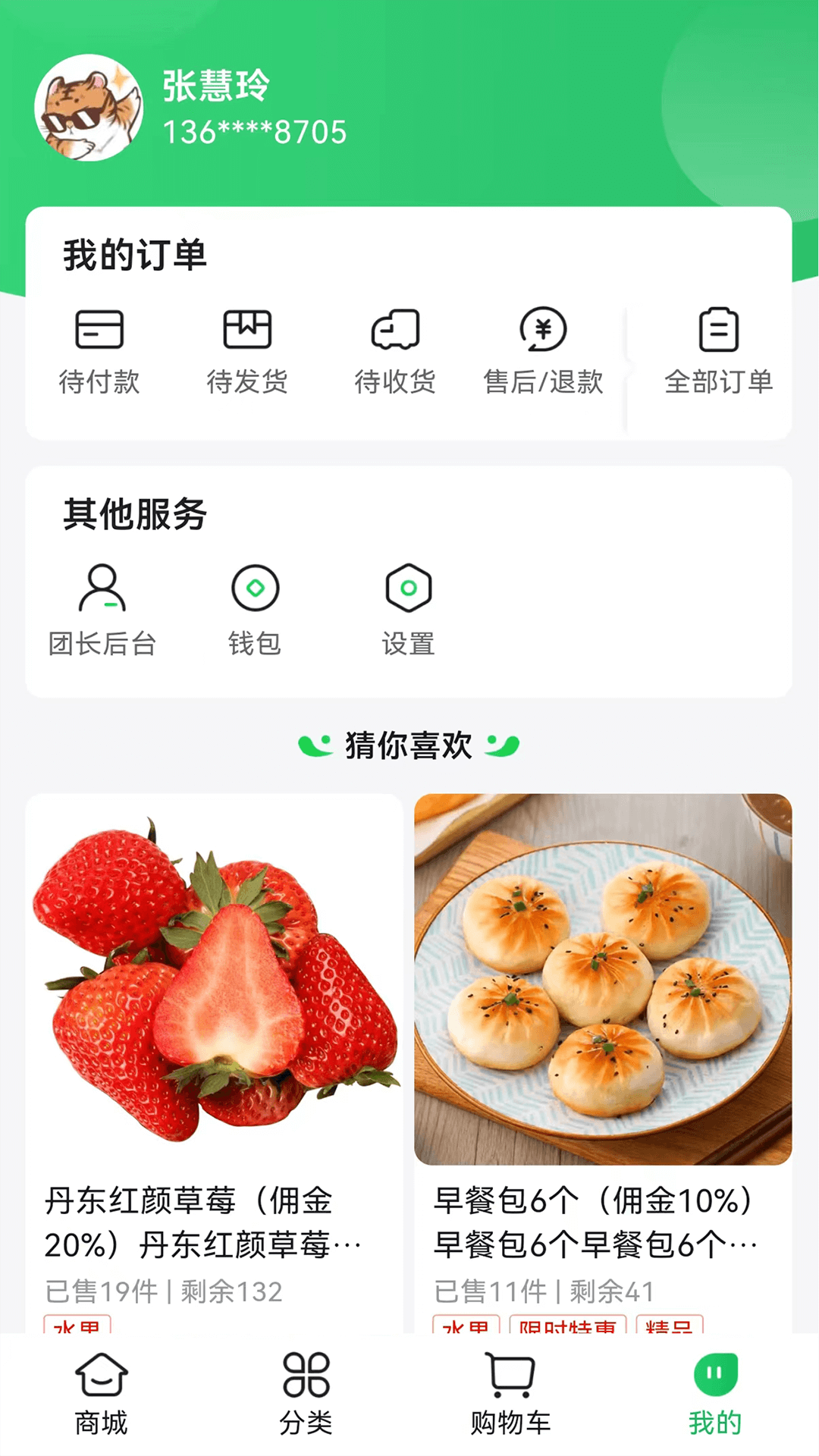
Task: Open the 购物车 shopping cart tab
Action: click(510, 1394)
